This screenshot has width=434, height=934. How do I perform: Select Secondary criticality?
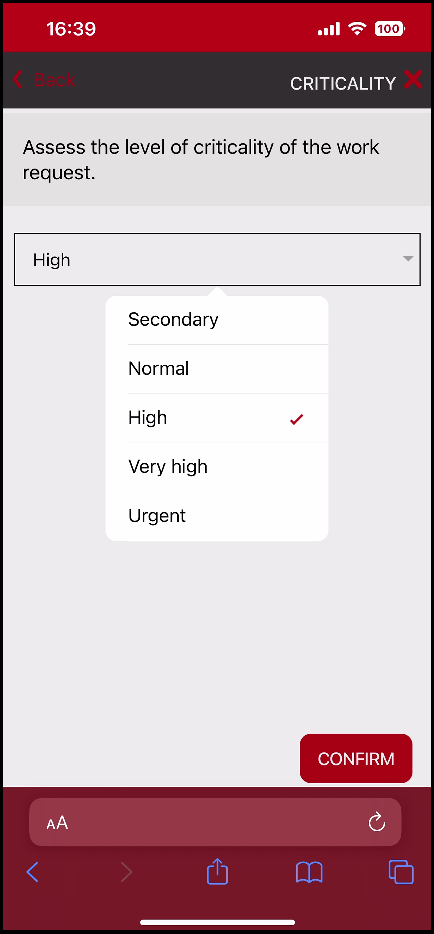pyautogui.click(x=217, y=320)
